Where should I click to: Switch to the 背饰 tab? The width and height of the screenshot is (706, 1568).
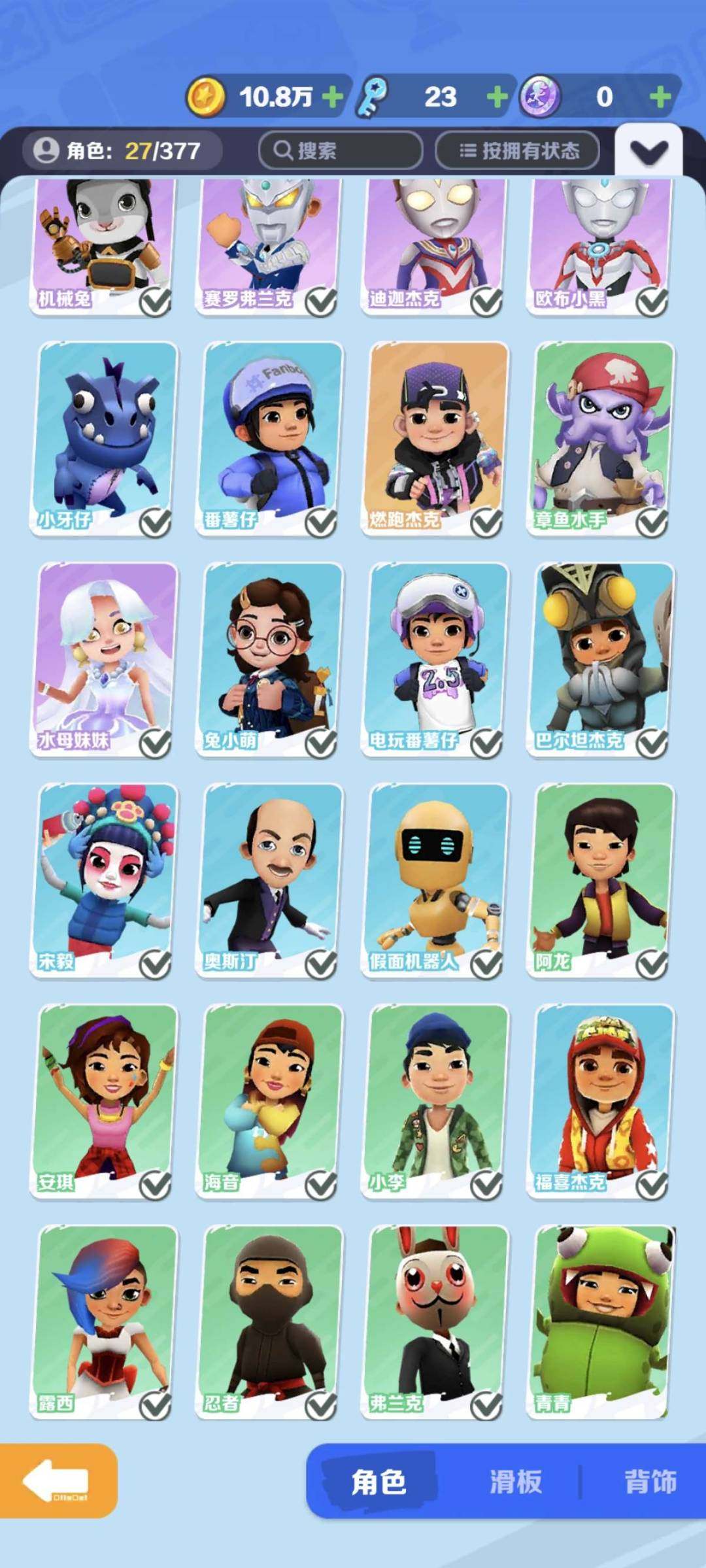[650, 1482]
